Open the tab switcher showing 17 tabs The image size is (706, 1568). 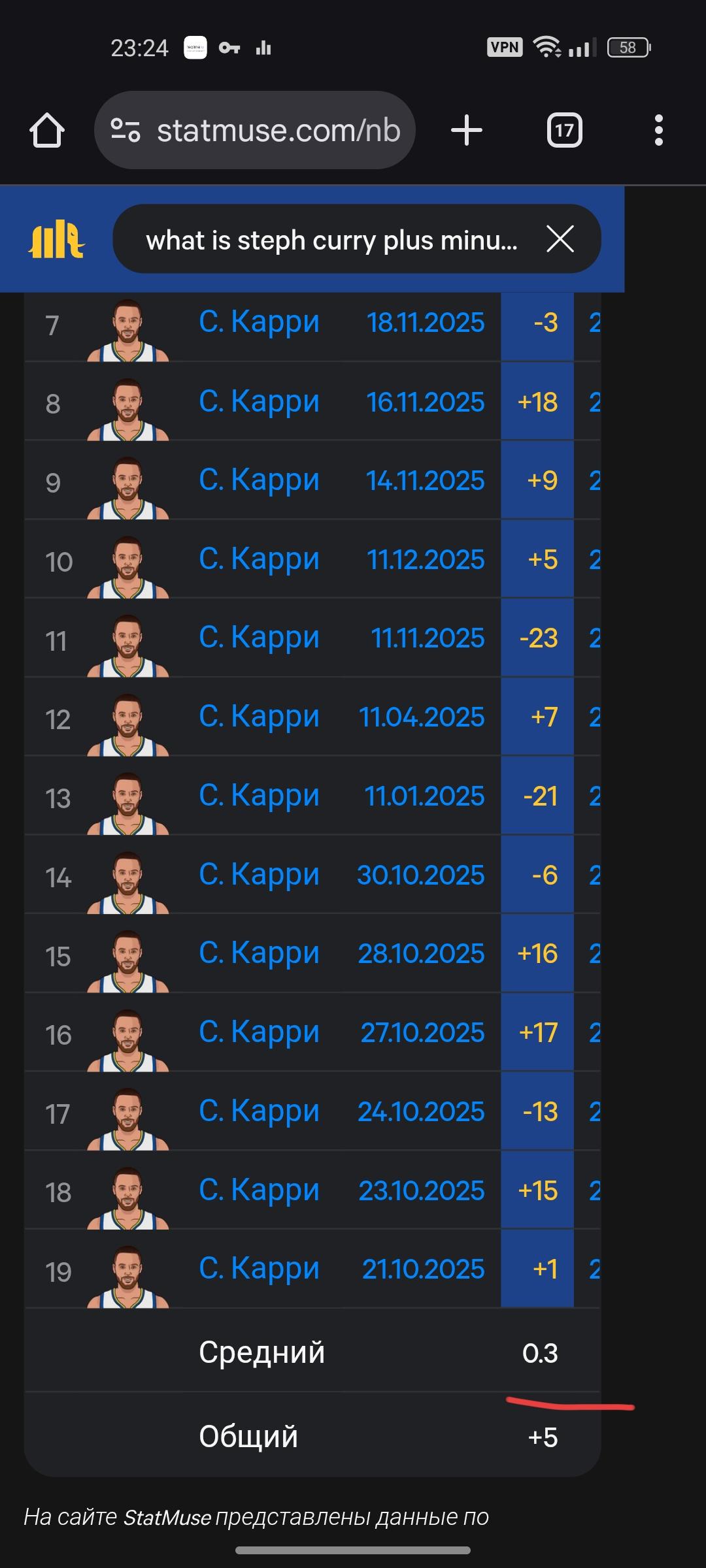[x=564, y=131]
